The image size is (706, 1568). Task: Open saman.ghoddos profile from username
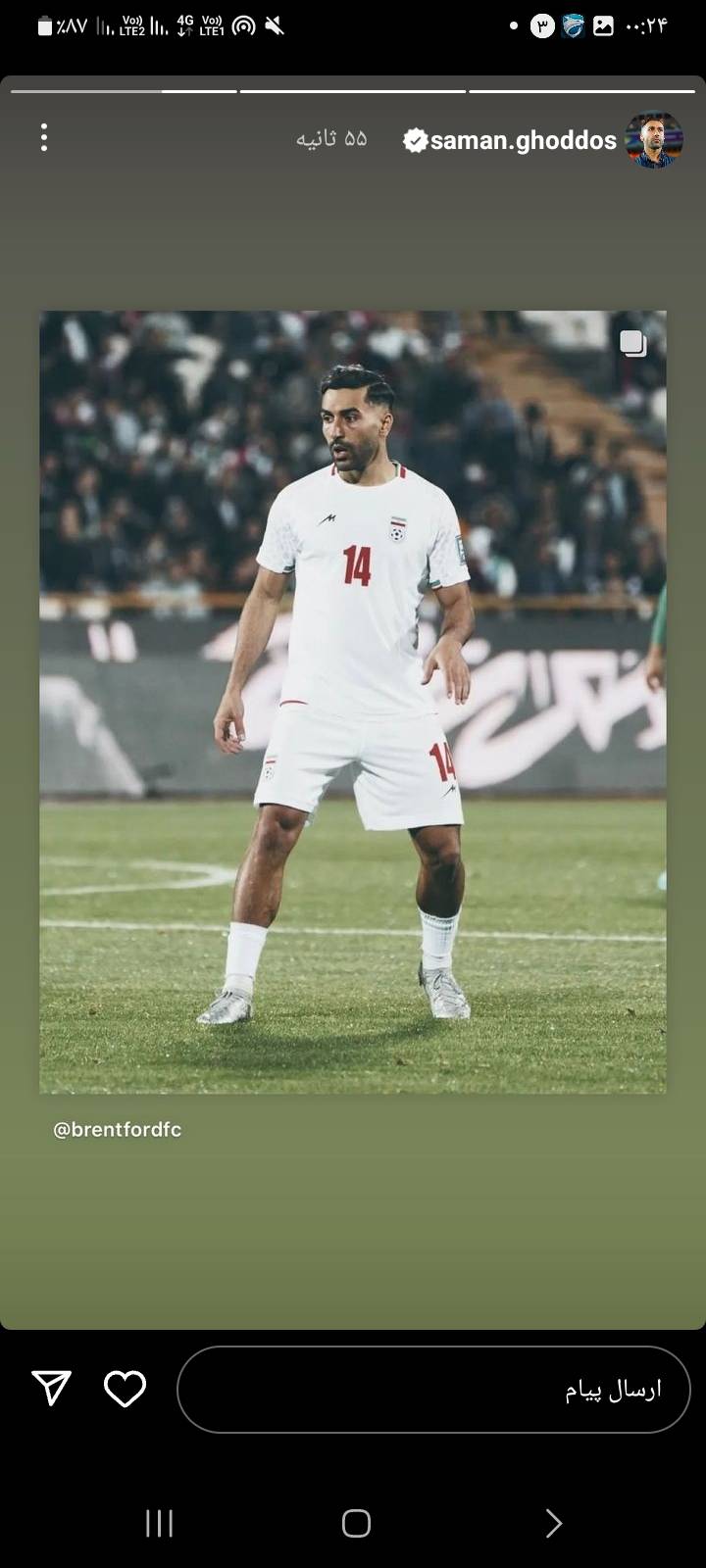(523, 140)
